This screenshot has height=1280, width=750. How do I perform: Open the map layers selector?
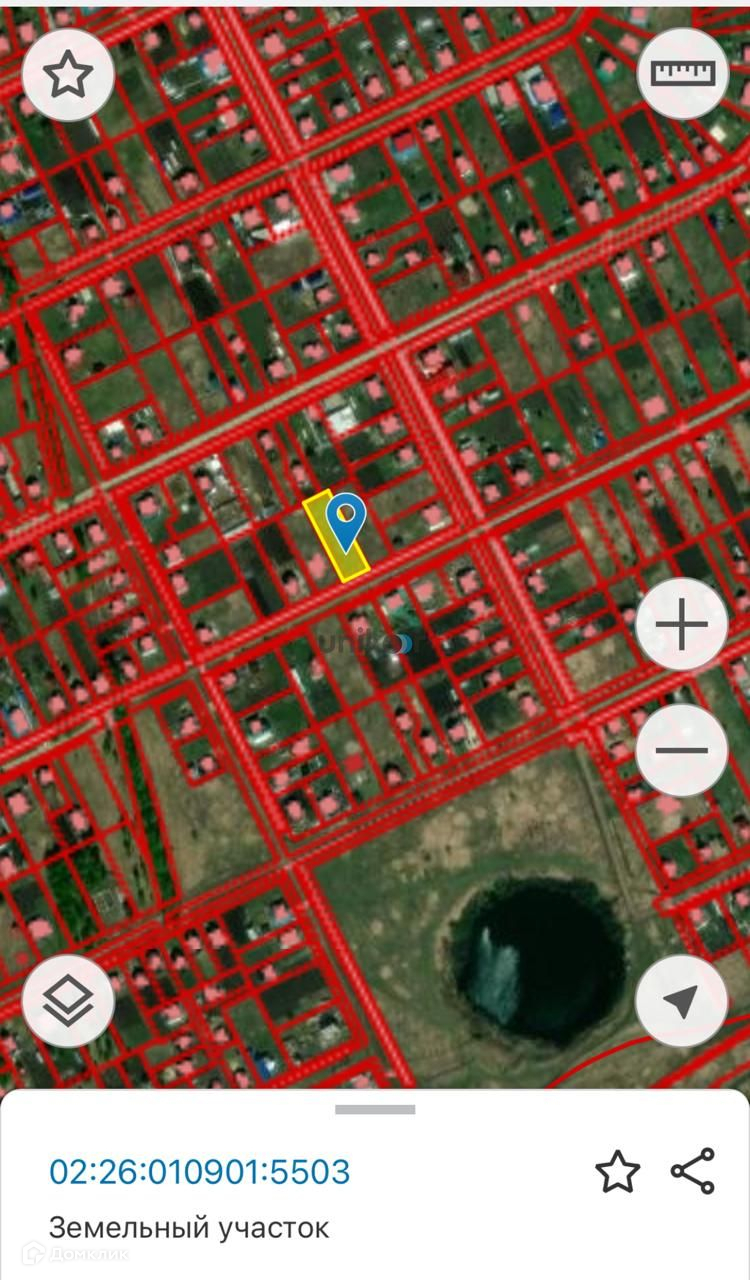point(68,1001)
